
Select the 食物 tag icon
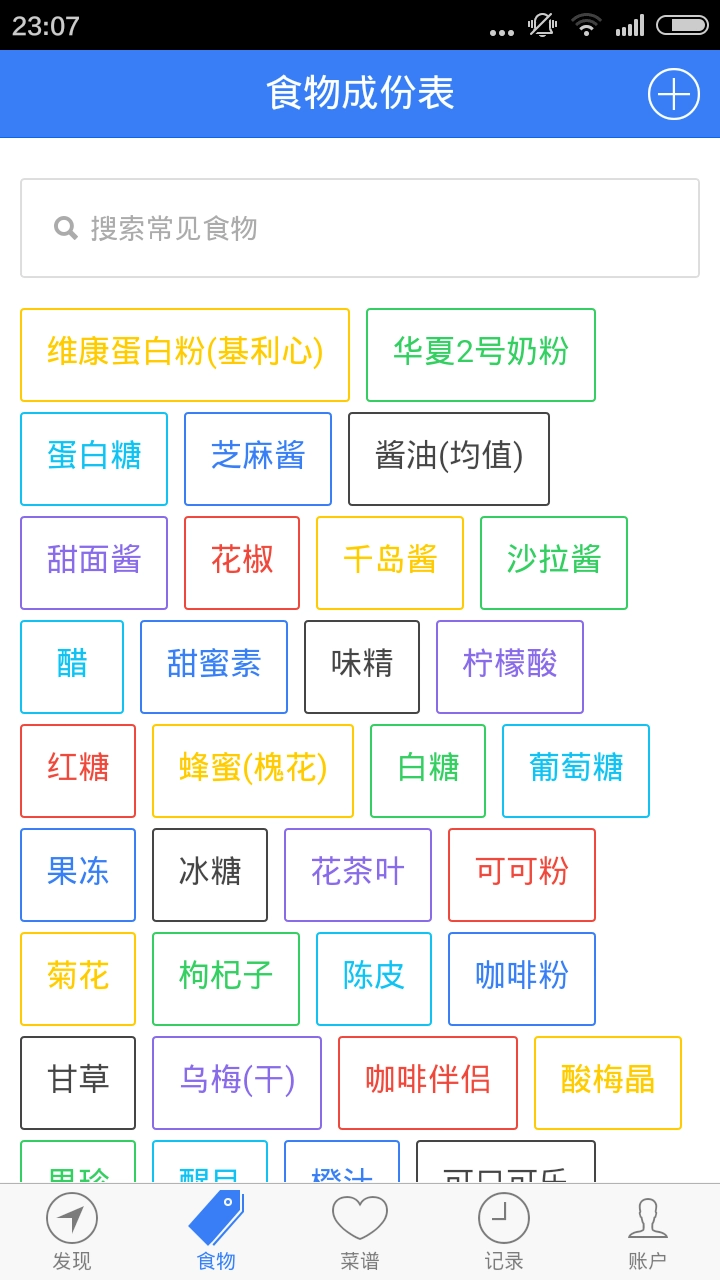click(x=215, y=1216)
